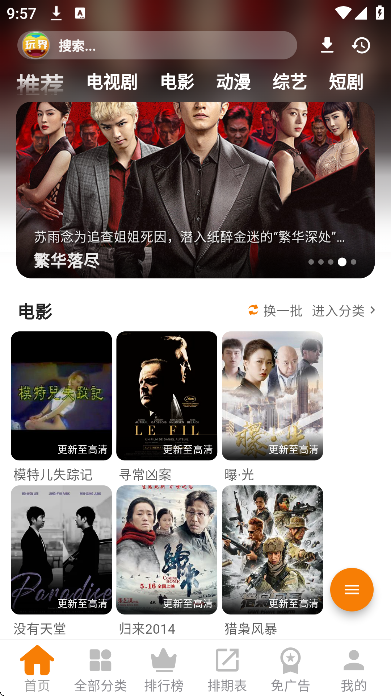The width and height of the screenshot is (391, 696).
Task: Switch to 全部分类 in bottom navigation
Action: (100, 669)
